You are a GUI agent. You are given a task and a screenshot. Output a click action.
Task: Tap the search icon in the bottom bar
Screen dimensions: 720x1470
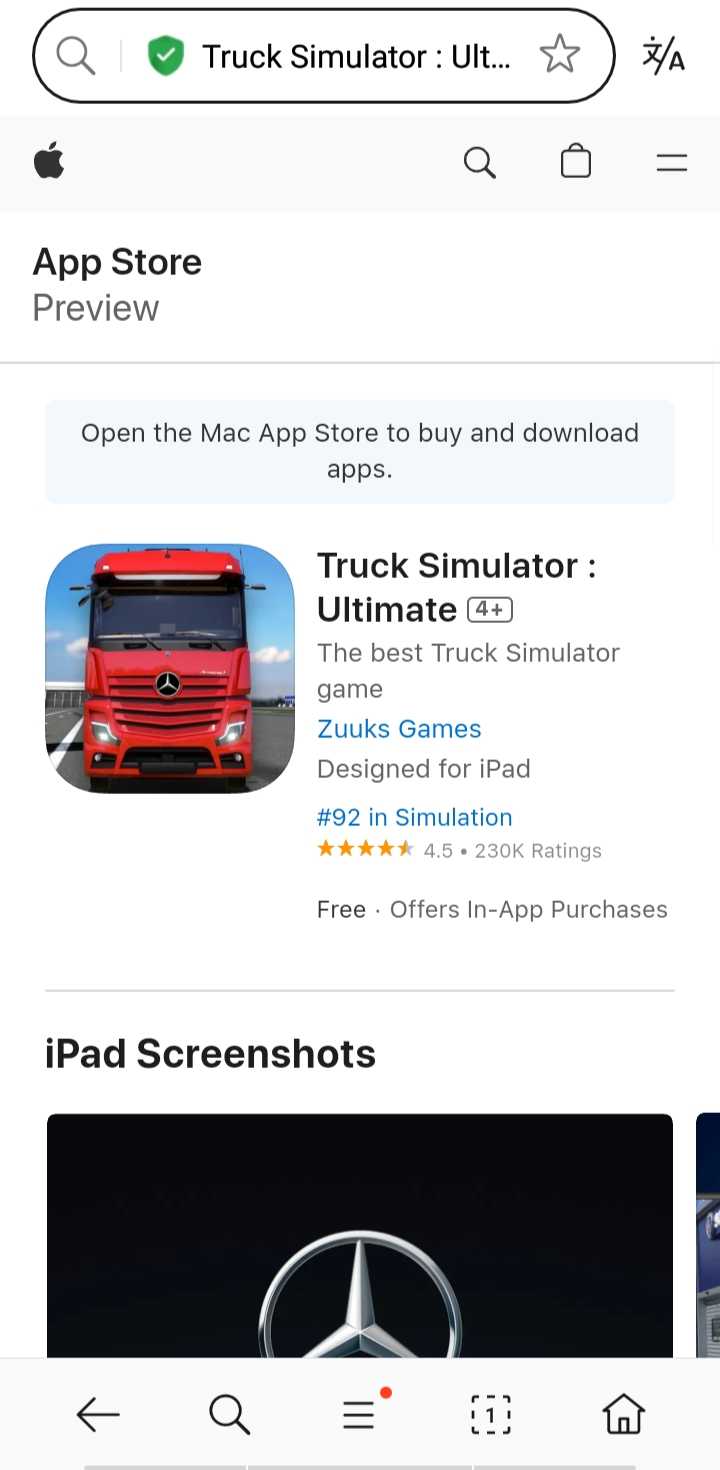(x=229, y=1414)
